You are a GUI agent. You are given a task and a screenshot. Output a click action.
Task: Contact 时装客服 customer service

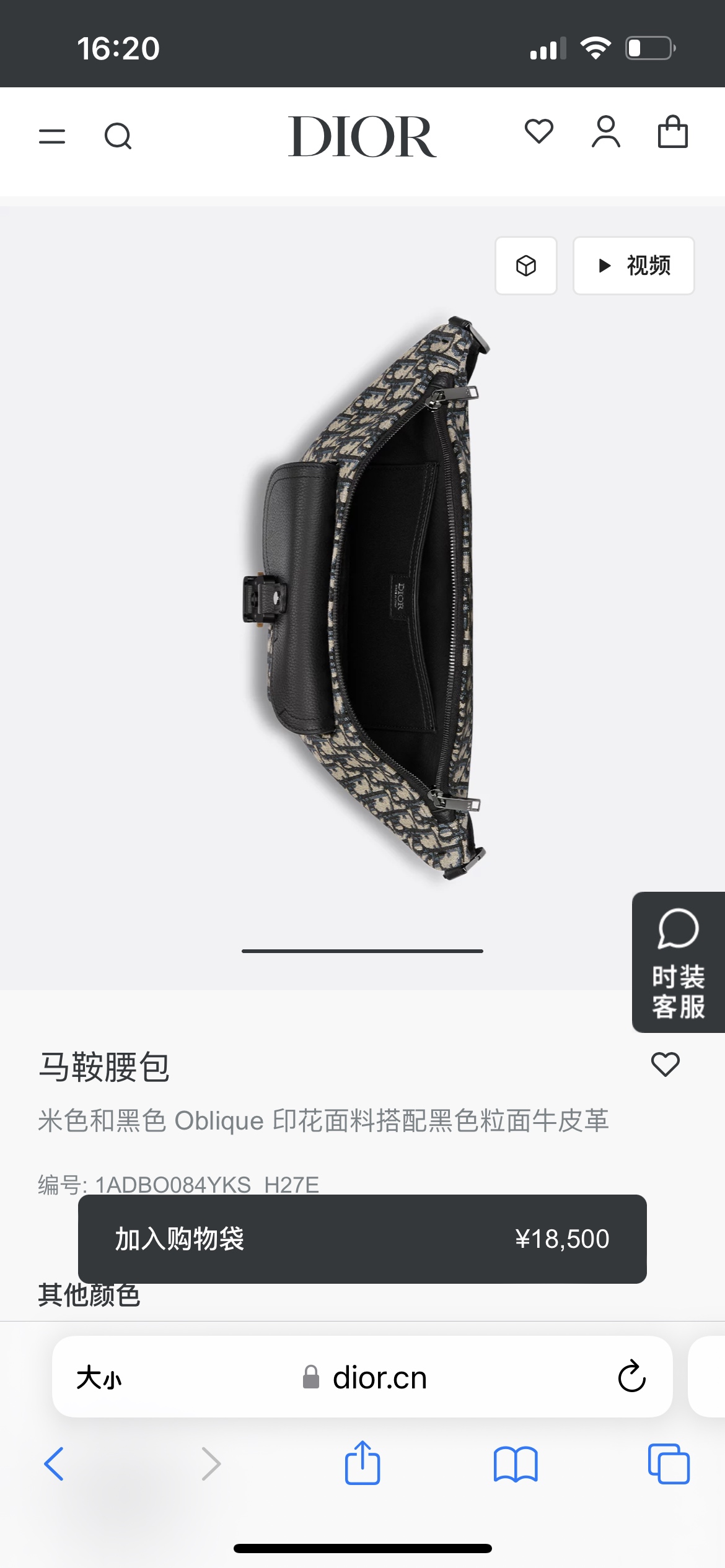(679, 962)
